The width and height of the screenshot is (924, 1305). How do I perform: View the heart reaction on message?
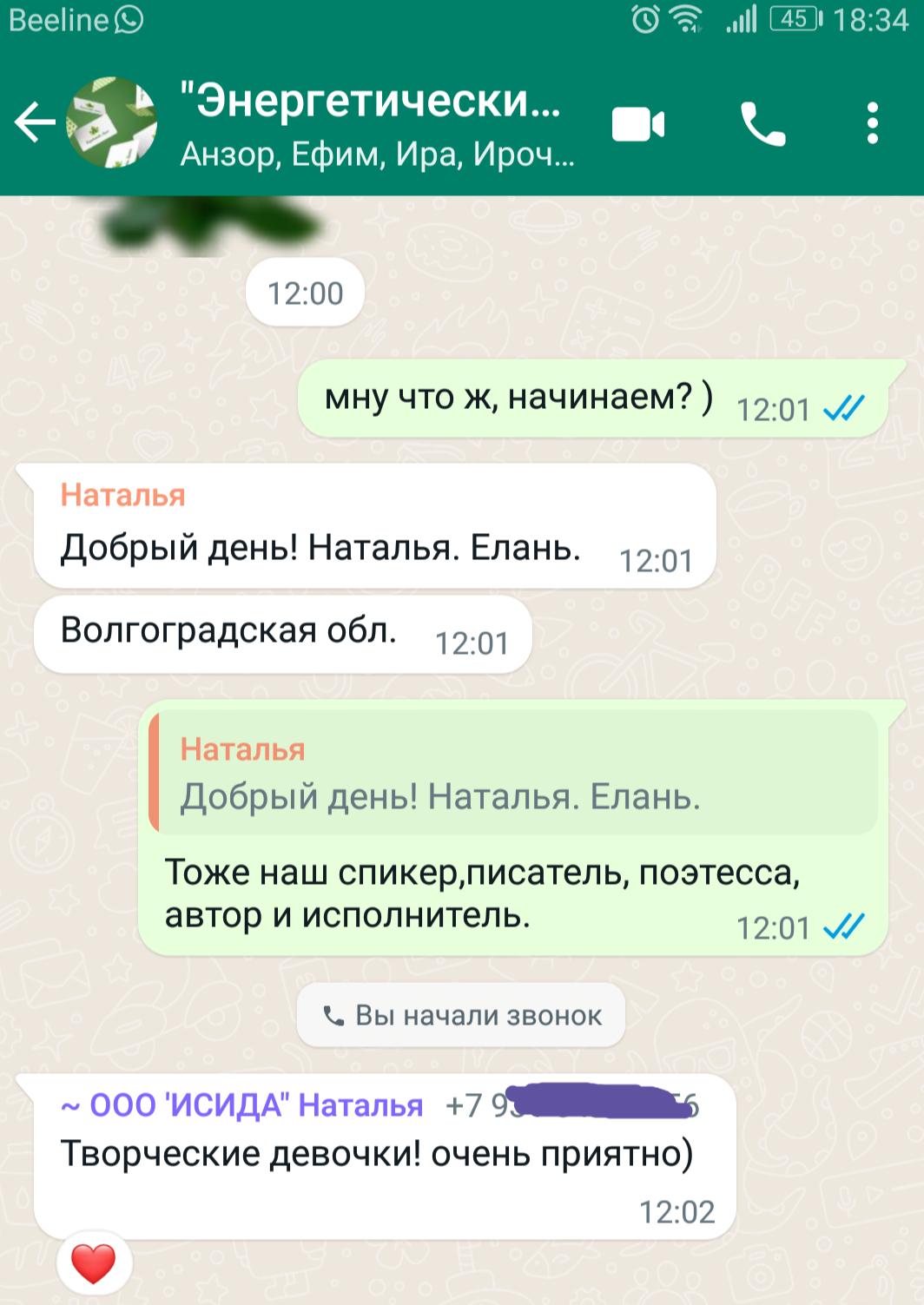point(94,1263)
